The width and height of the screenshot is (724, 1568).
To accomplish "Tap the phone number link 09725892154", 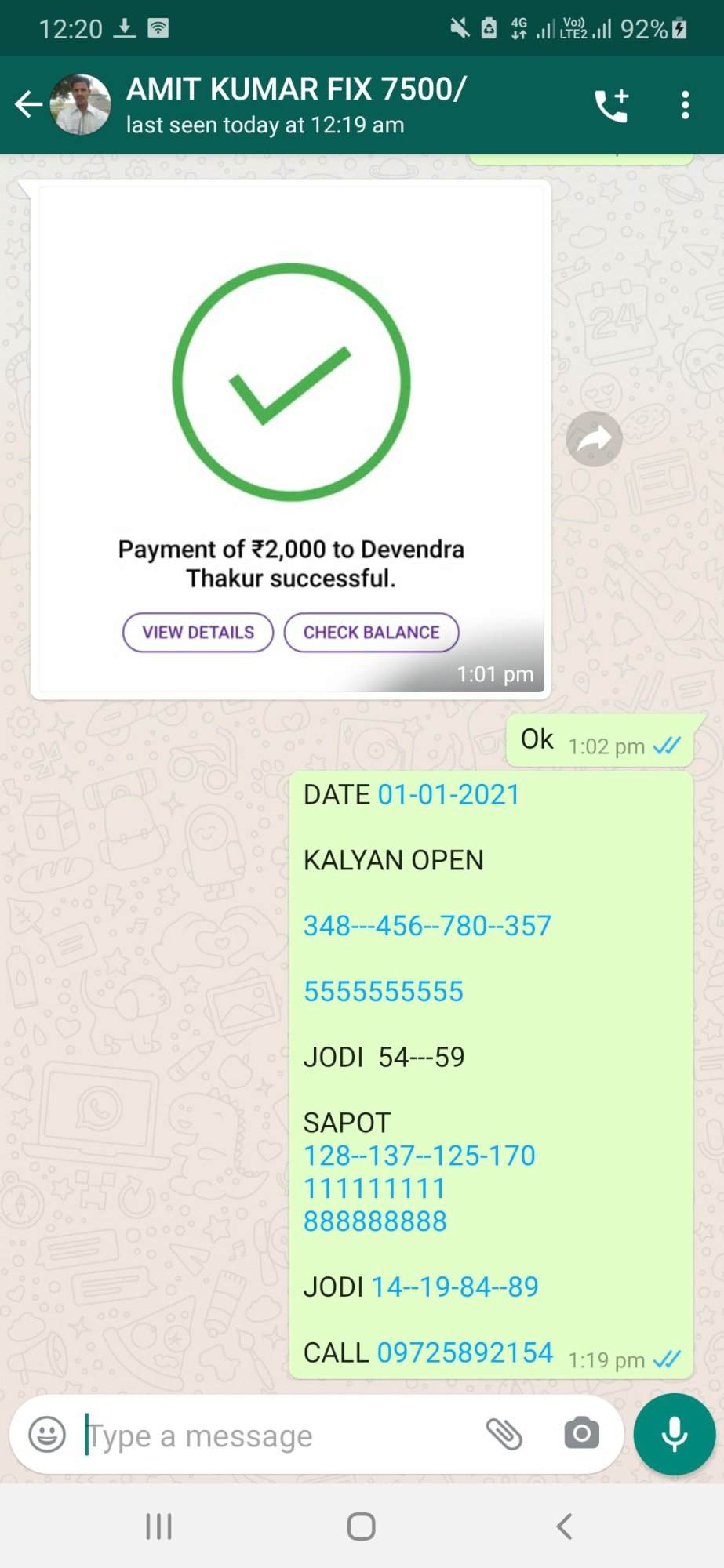I will click(x=465, y=1352).
